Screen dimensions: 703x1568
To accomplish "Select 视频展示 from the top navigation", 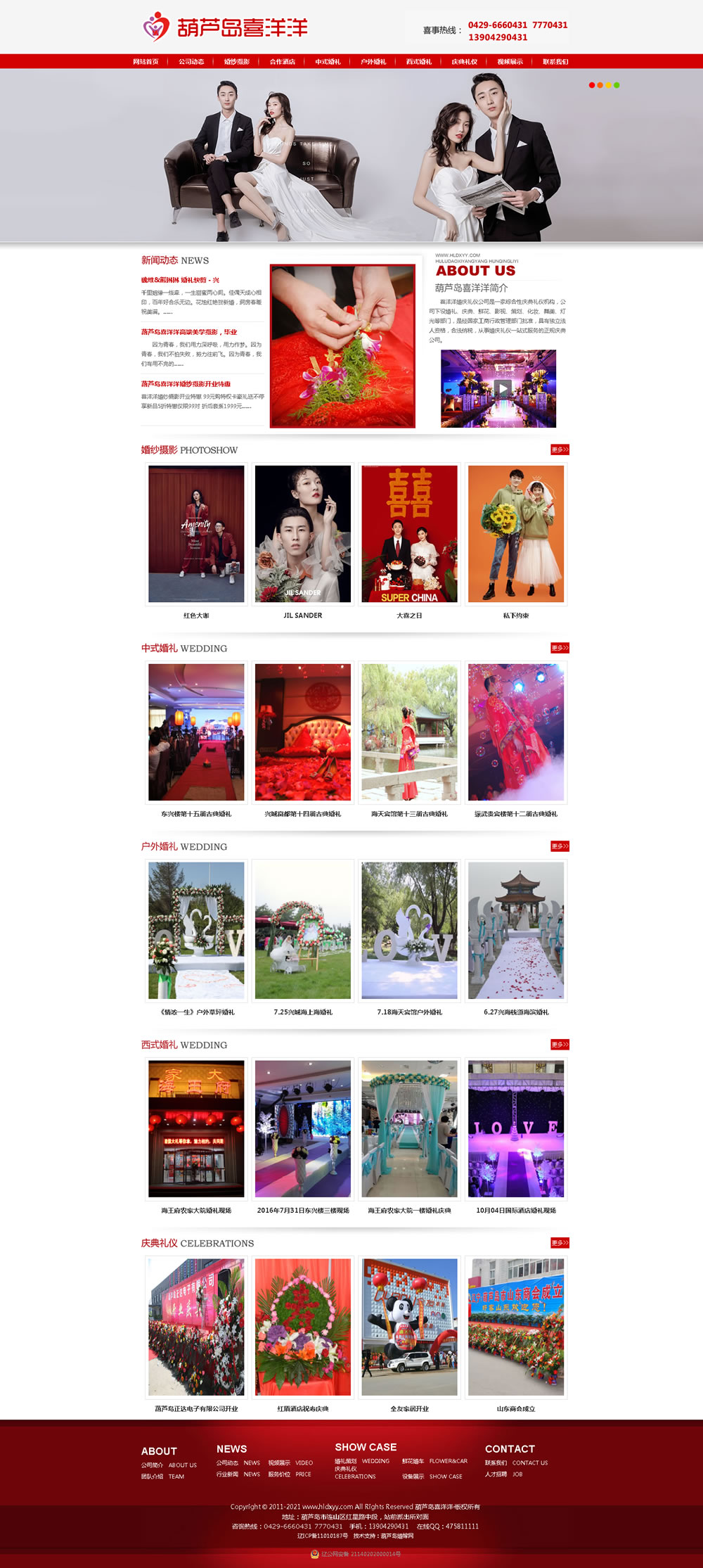I will 510,62.
